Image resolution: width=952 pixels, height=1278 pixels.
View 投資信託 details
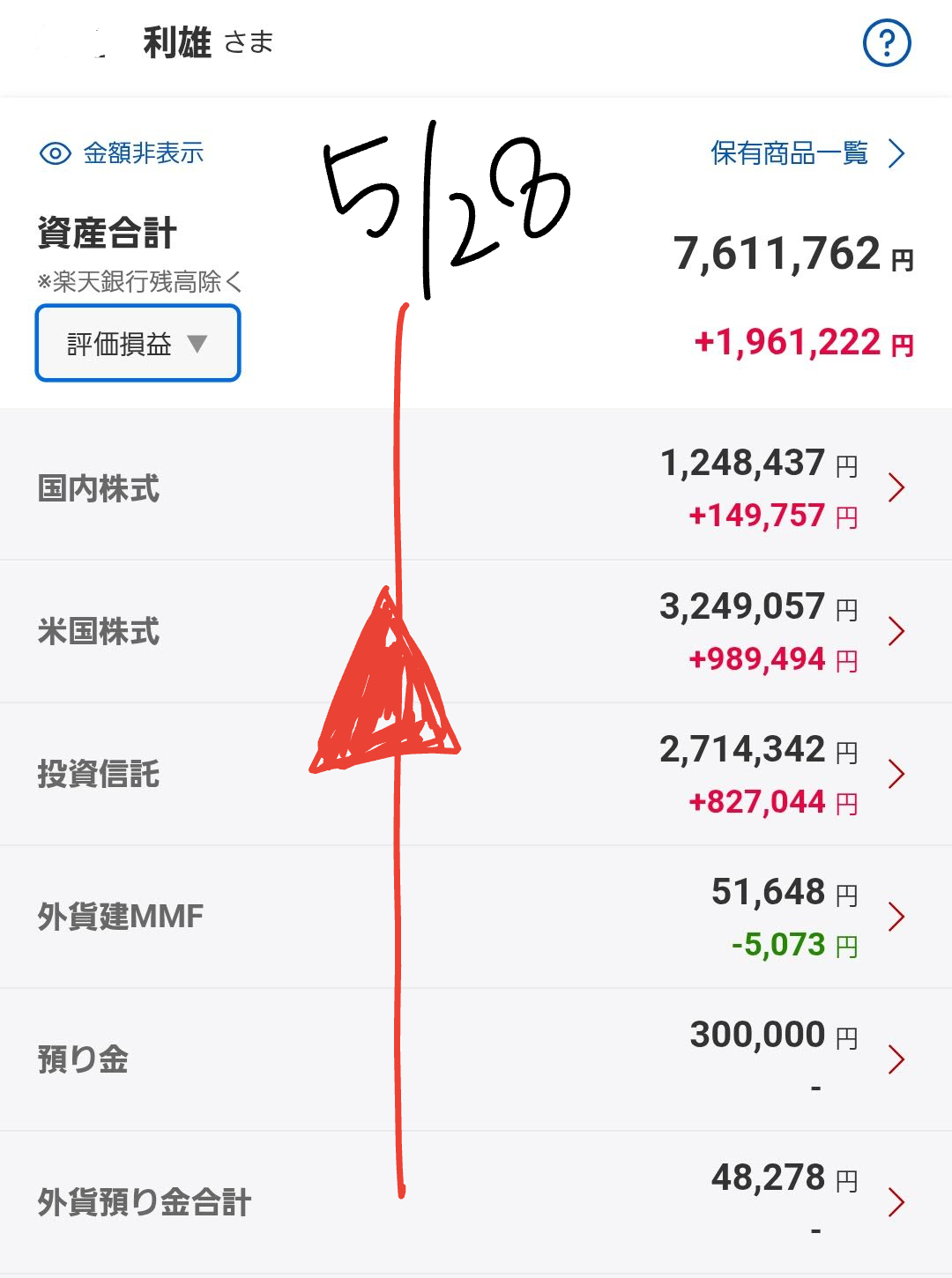click(476, 774)
